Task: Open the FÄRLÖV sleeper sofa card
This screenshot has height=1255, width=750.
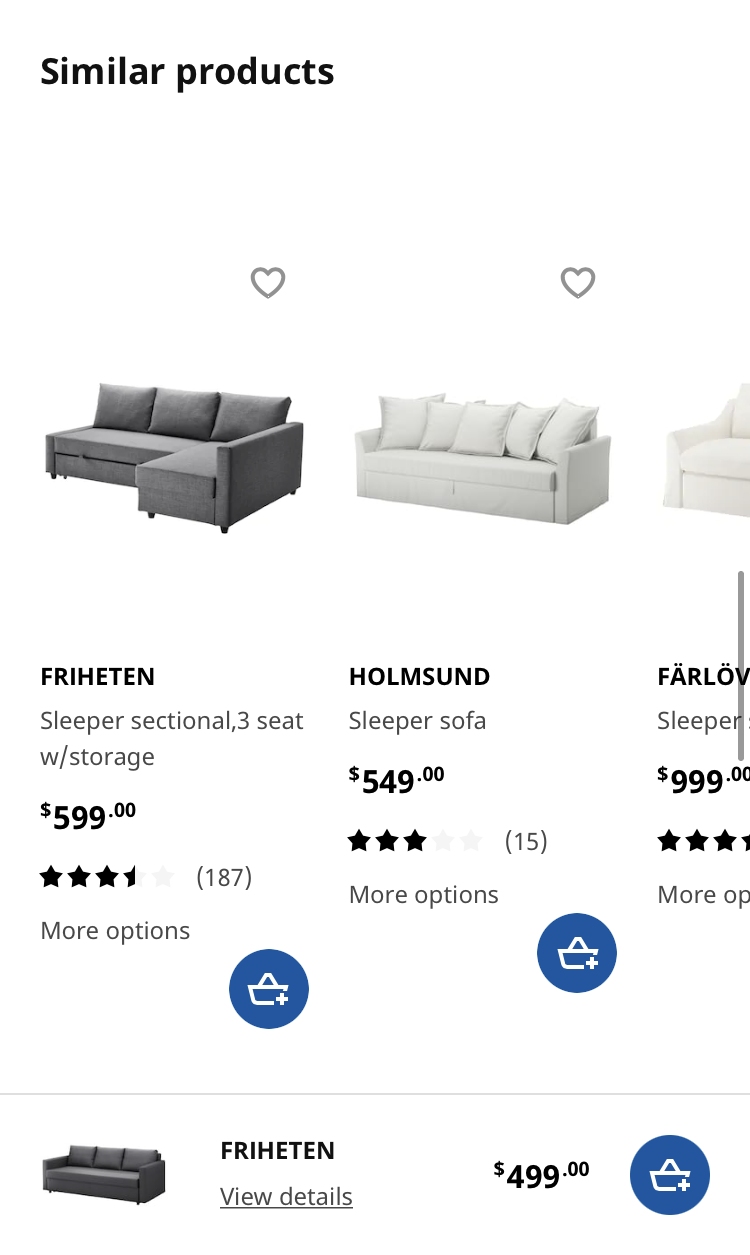Action: (705, 460)
